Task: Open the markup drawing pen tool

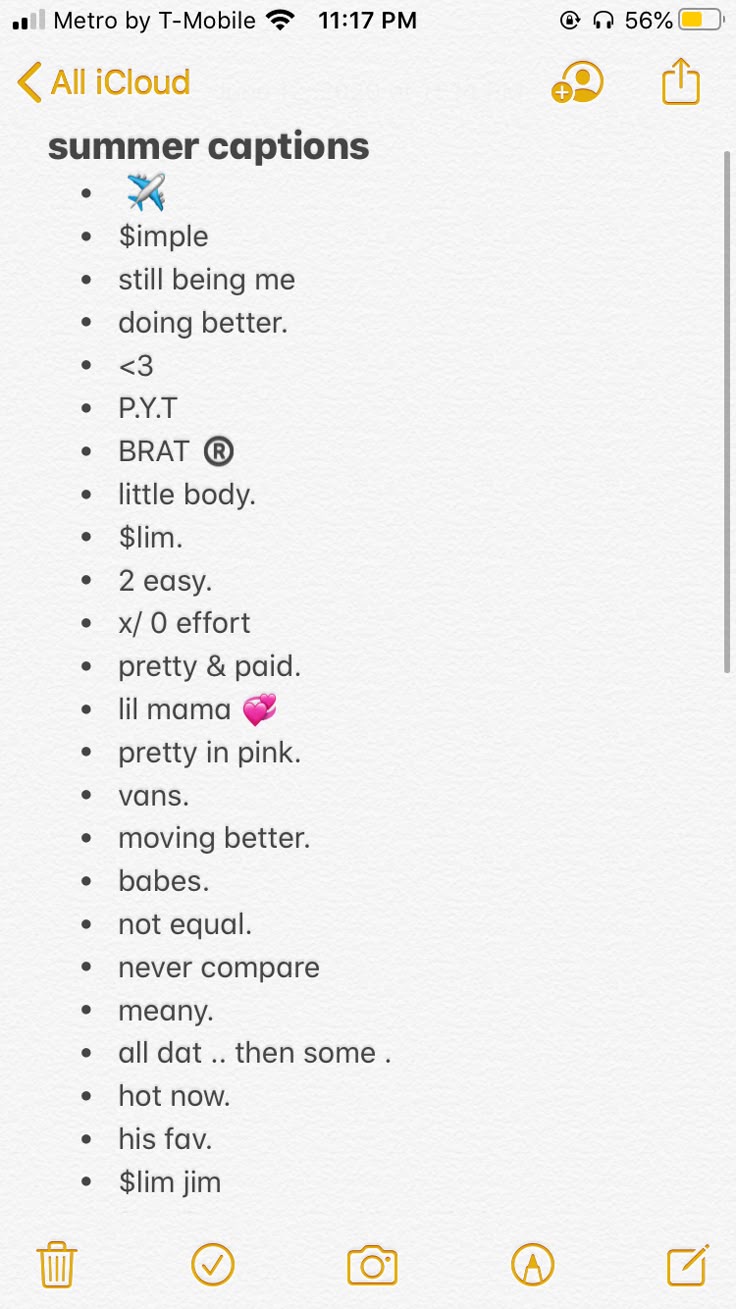Action: coord(532,1264)
